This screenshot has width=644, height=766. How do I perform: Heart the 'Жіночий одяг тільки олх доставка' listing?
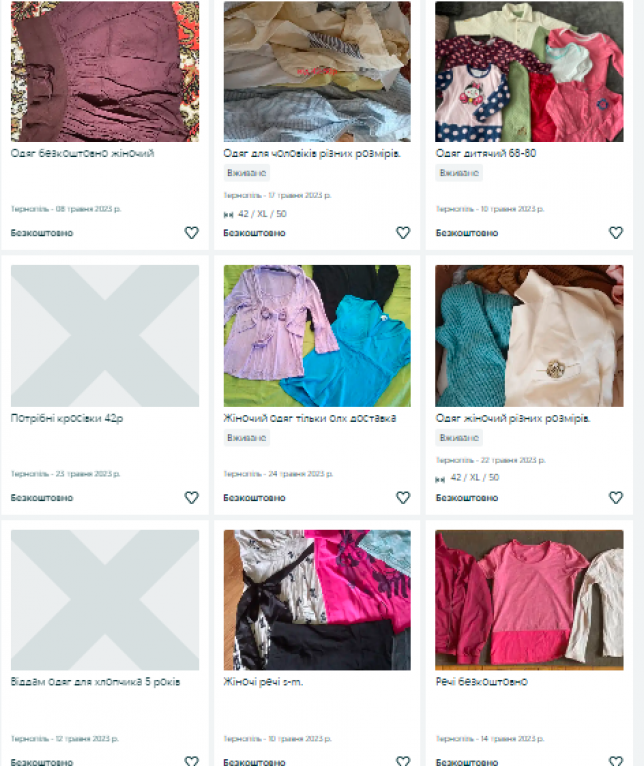[403, 497]
